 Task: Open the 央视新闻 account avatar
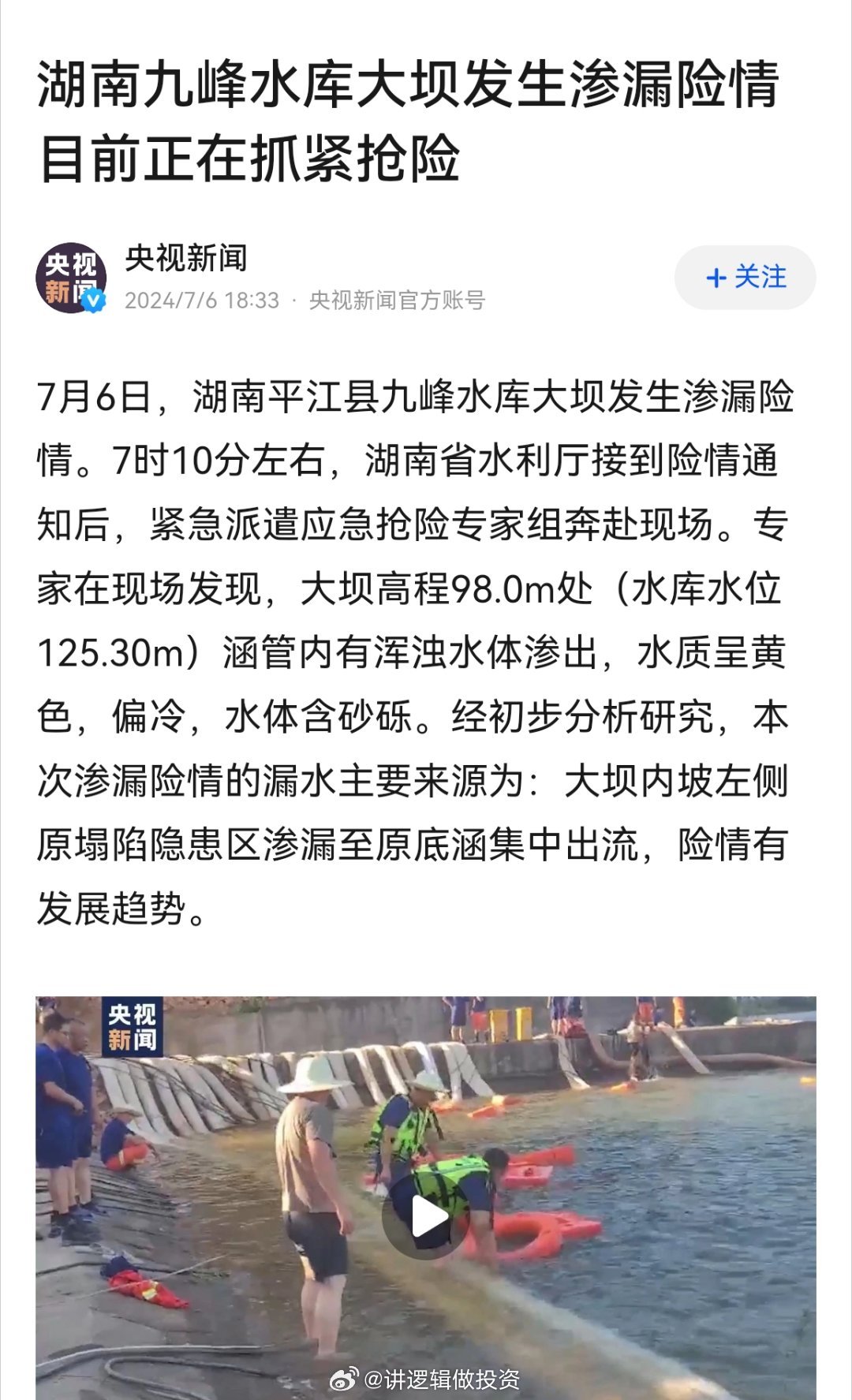[72, 278]
